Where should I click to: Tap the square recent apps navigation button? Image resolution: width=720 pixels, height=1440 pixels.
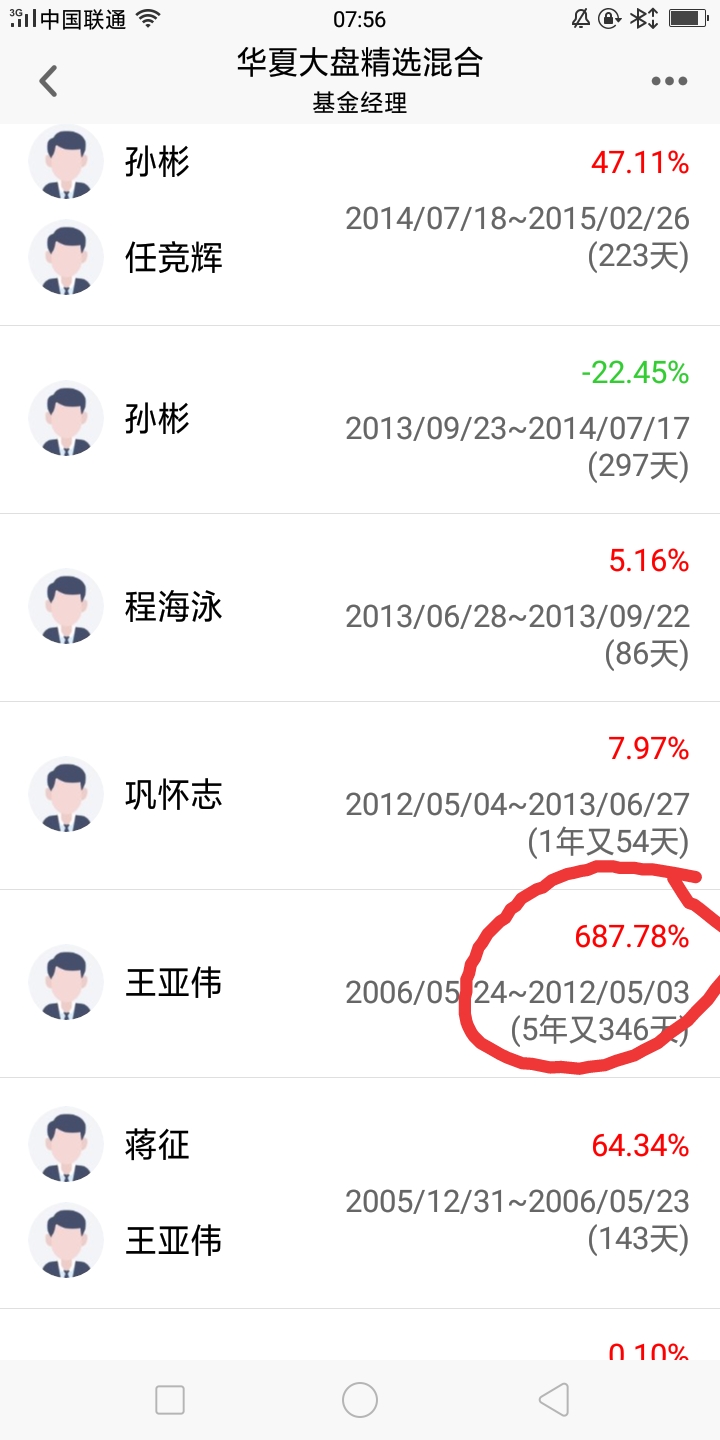pyautogui.click(x=170, y=1400)
